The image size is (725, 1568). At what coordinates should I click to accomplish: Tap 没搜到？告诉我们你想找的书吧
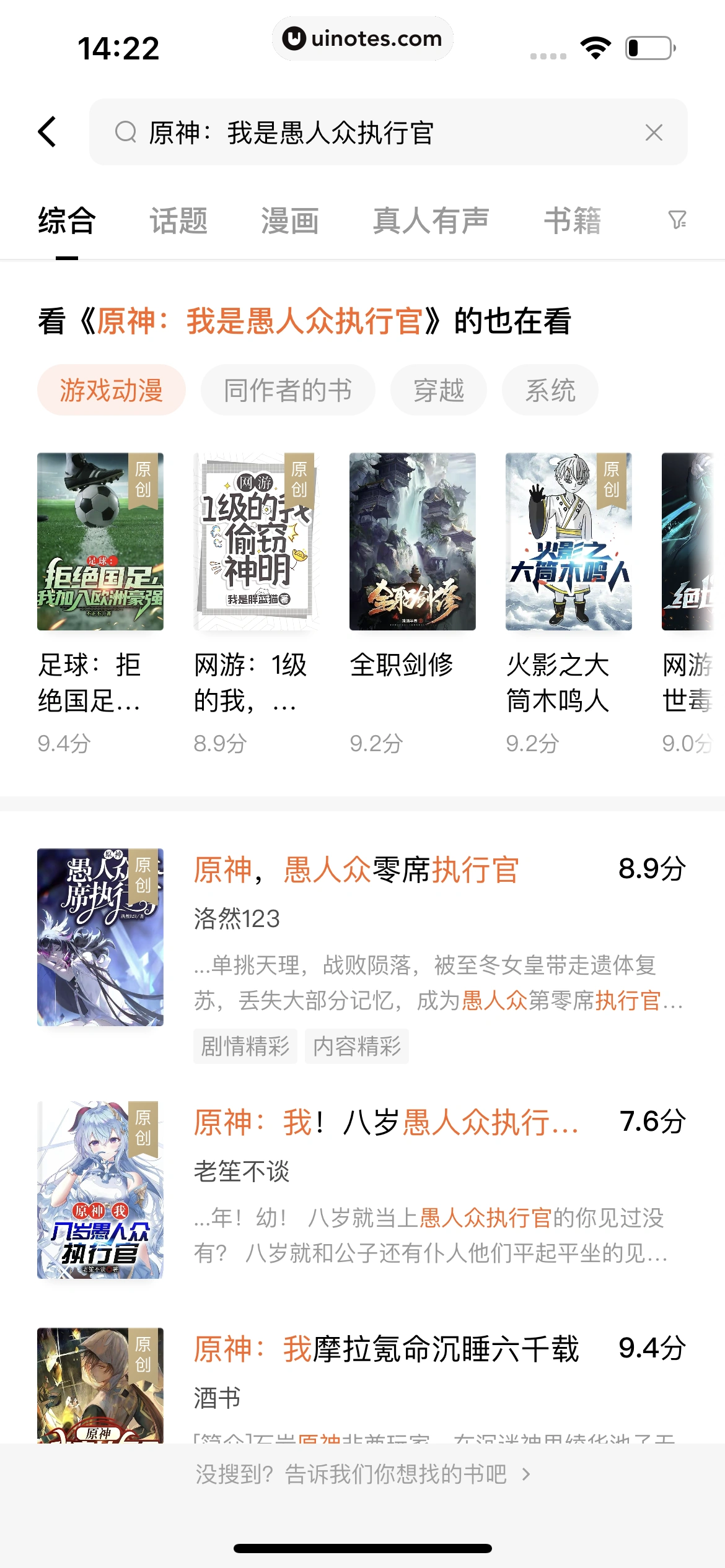(362, 1474)
